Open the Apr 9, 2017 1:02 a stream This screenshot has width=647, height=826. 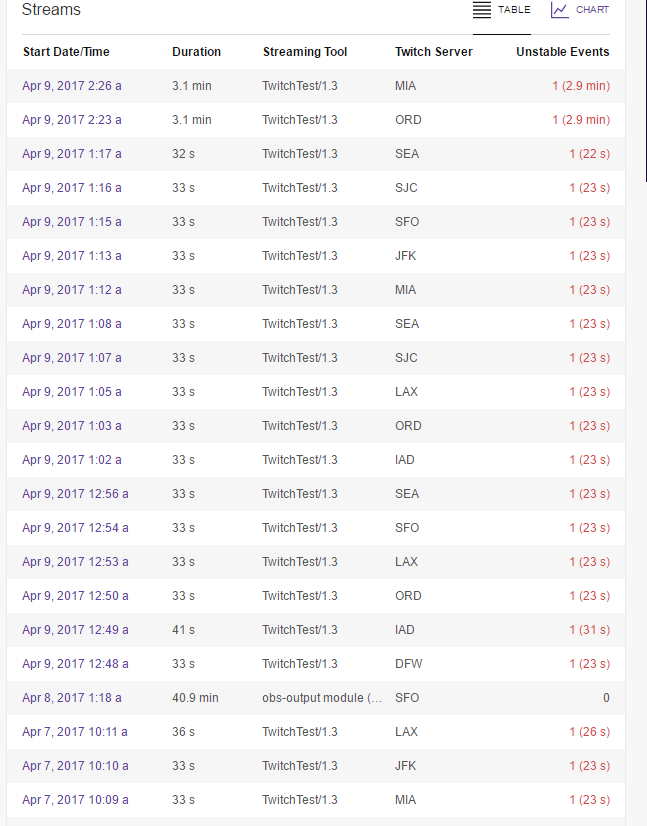point(72,460)
